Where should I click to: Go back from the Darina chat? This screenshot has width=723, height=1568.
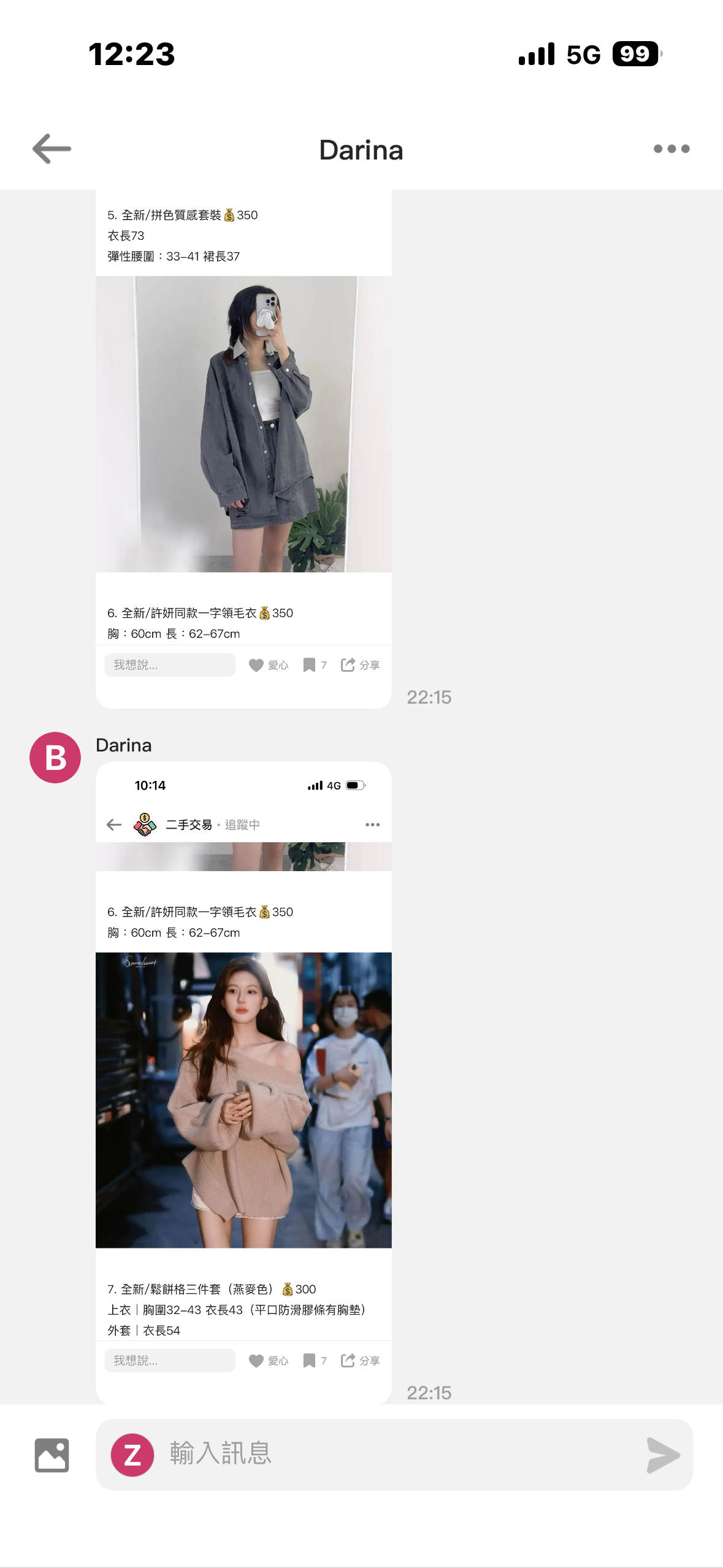point(52,149)
